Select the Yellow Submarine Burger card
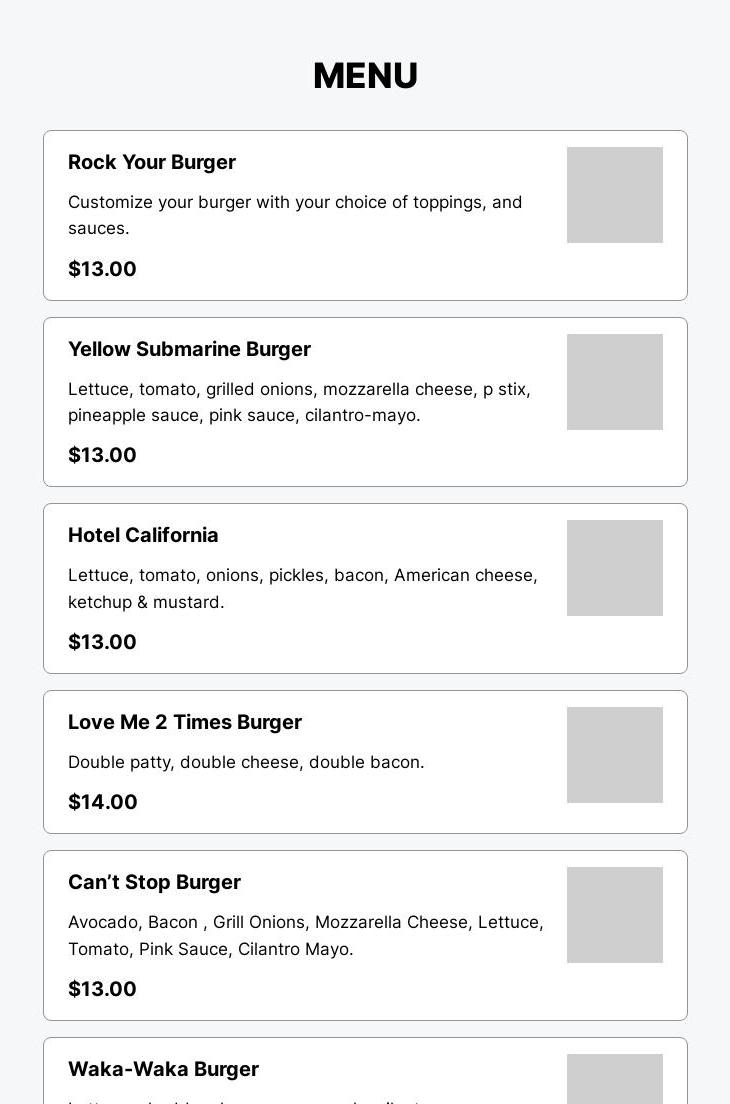 pyautogui.click(x=365, y=402)
